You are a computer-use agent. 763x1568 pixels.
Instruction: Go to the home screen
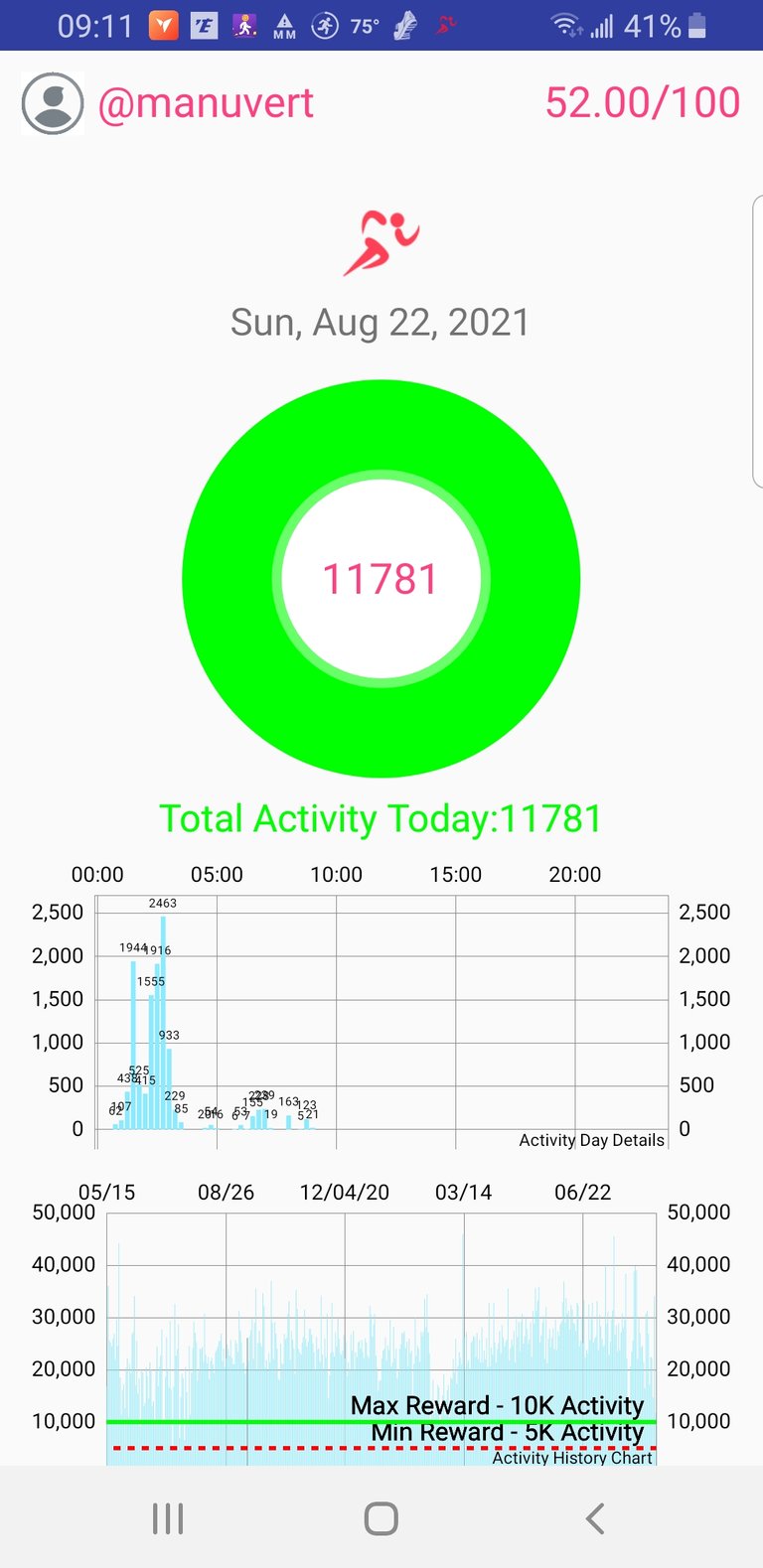coord(381,1518)
